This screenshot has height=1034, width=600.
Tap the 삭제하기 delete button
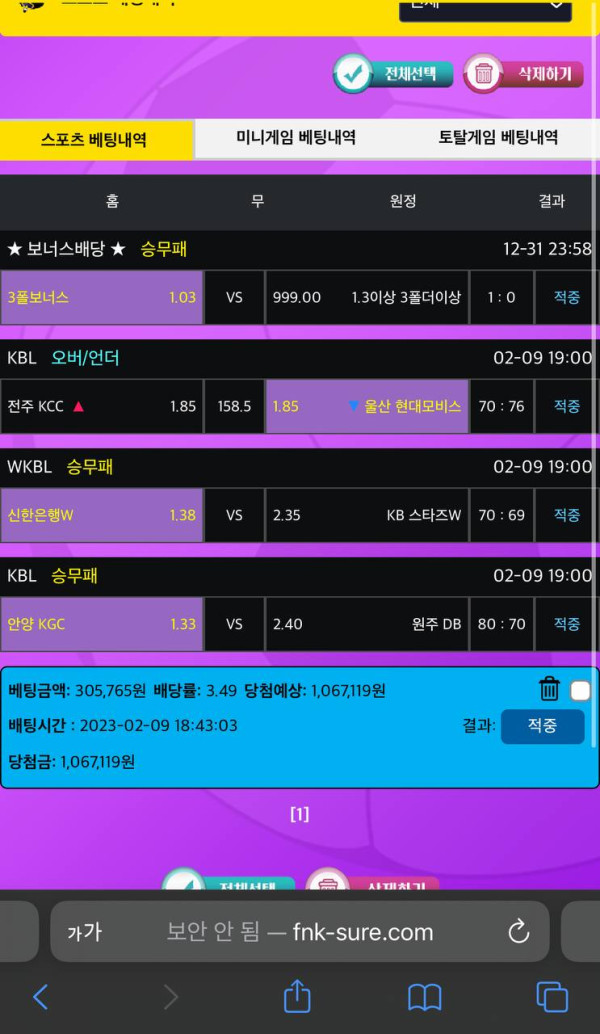(x=523, y=74)
